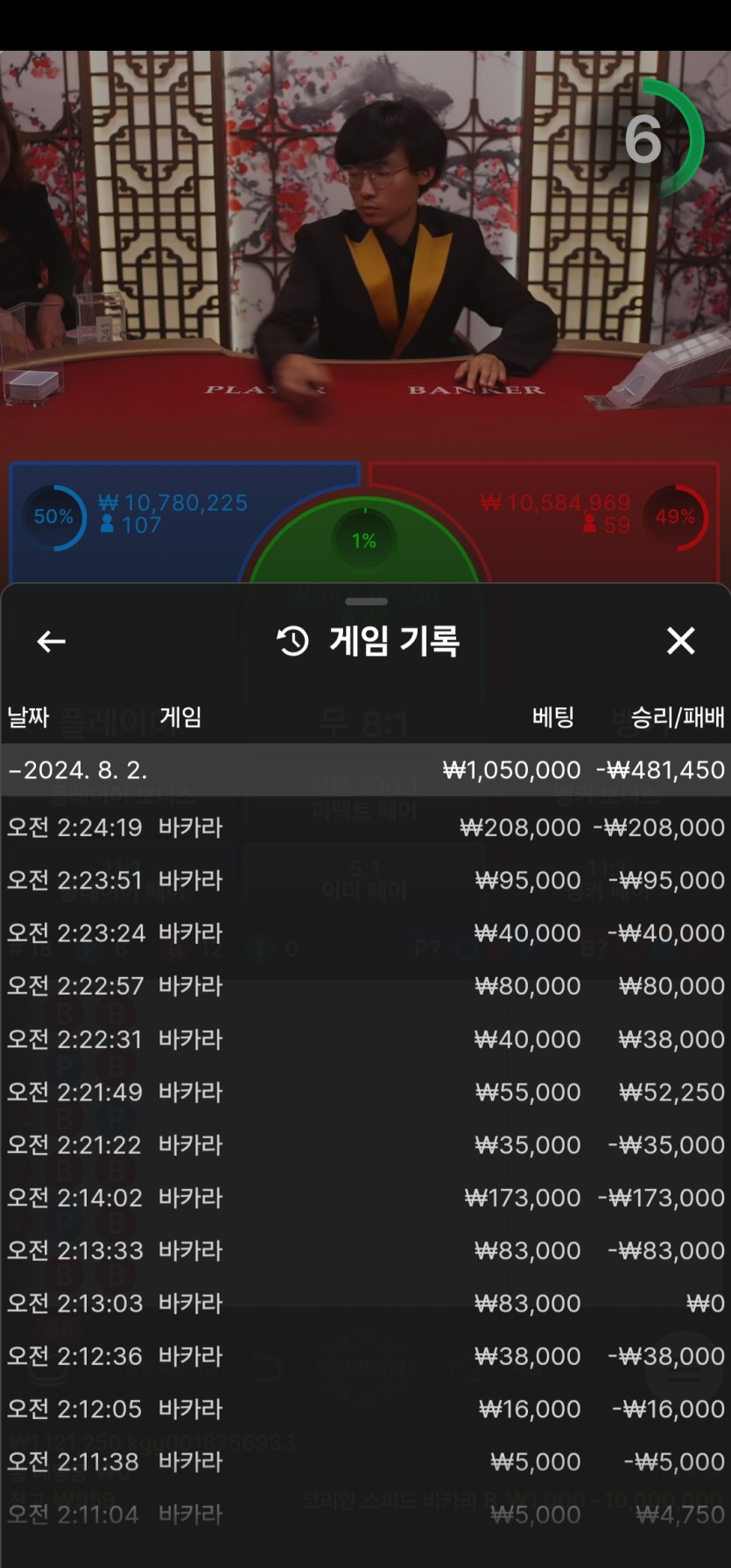Tap the drag handle atop the history panel
The height and width of the screenshot is (1568, 731).
pyautogui.click(x=366, y=601)
